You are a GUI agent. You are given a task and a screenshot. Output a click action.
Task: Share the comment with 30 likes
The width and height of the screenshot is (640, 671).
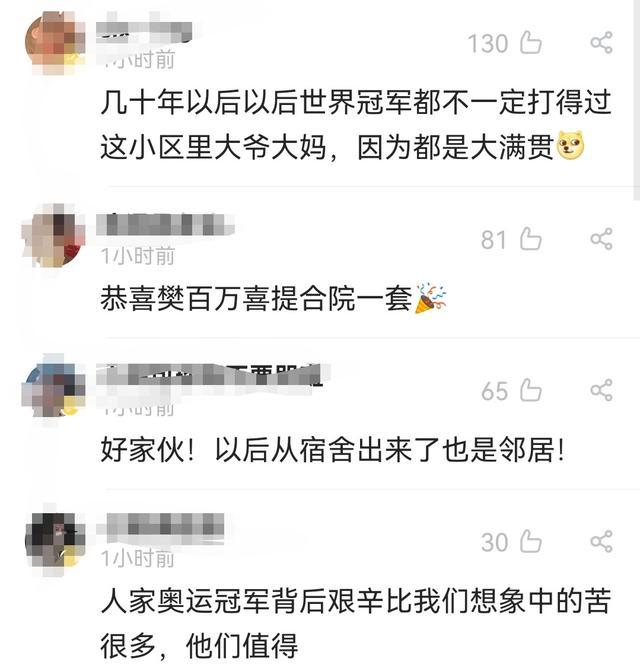coord(600,542)
